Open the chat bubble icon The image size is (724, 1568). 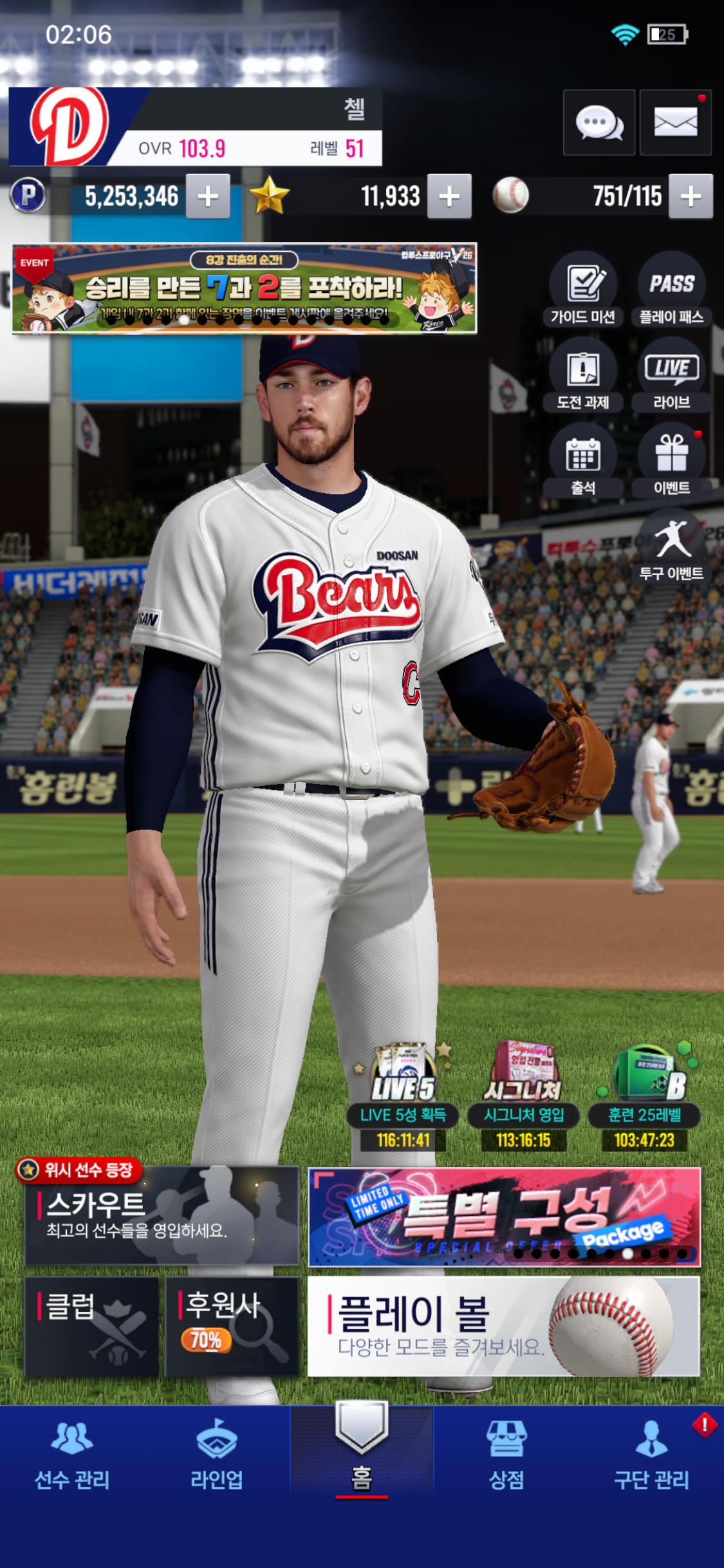[x=599, y=122]
